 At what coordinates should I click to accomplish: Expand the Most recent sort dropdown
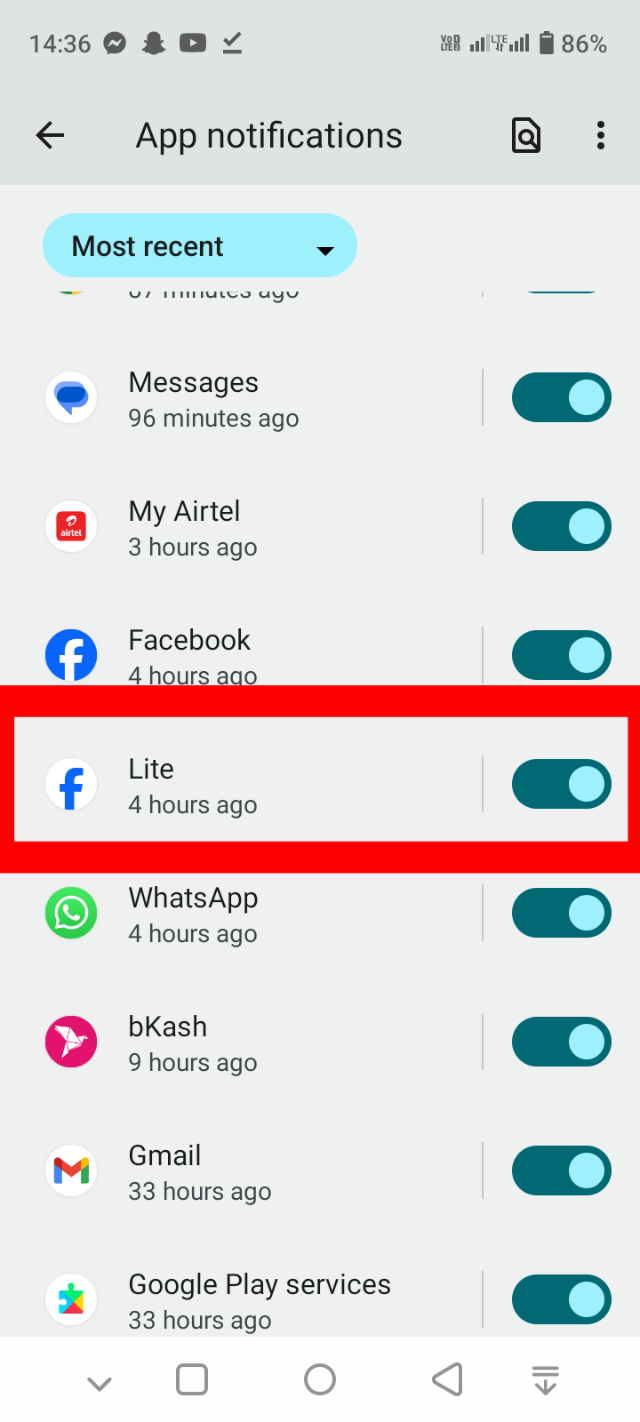point(200,246)
